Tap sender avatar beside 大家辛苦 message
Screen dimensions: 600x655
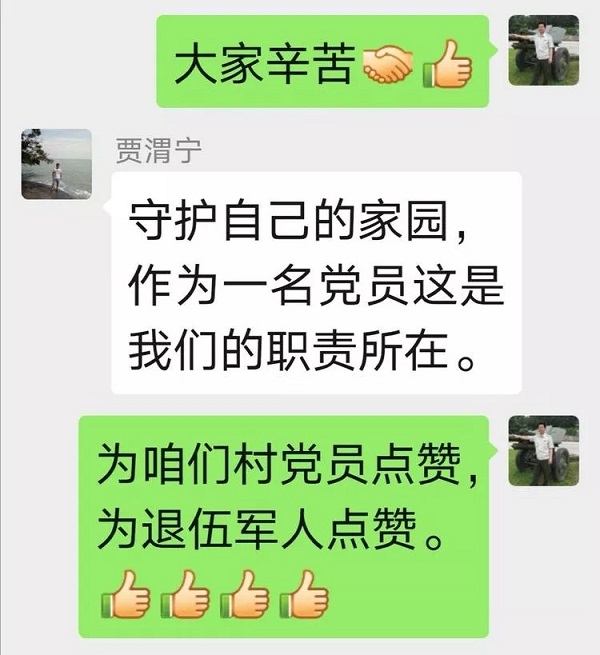click(544, 50)
